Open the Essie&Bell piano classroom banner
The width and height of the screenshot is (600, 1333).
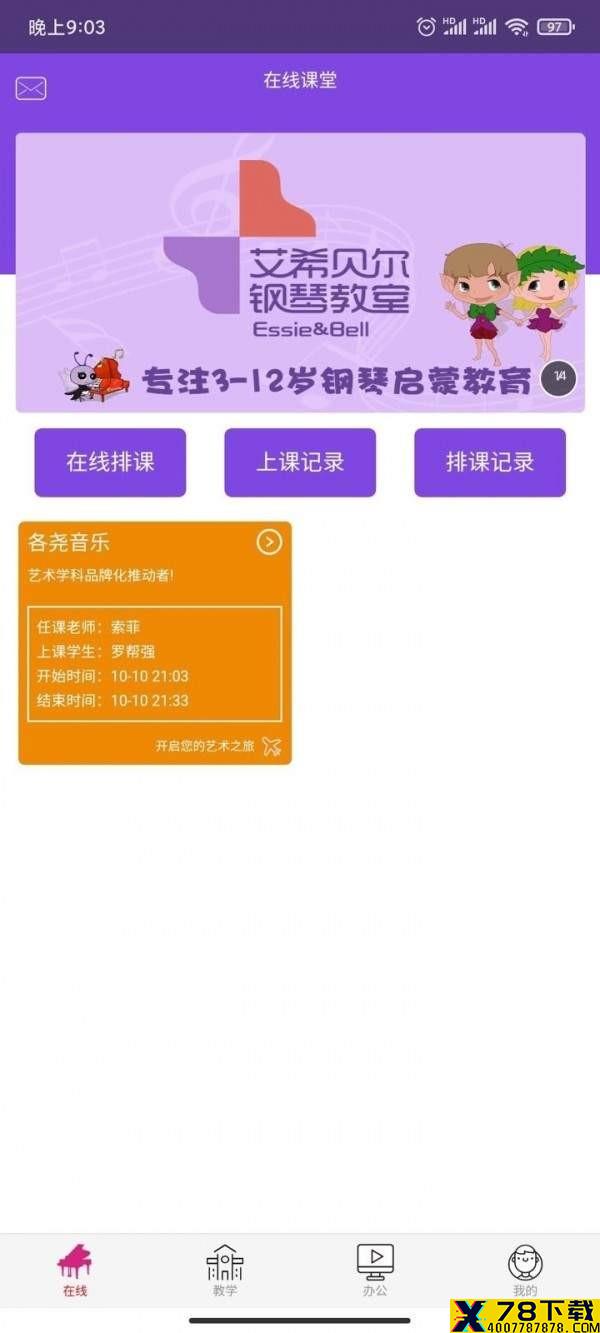coord(300,273)
